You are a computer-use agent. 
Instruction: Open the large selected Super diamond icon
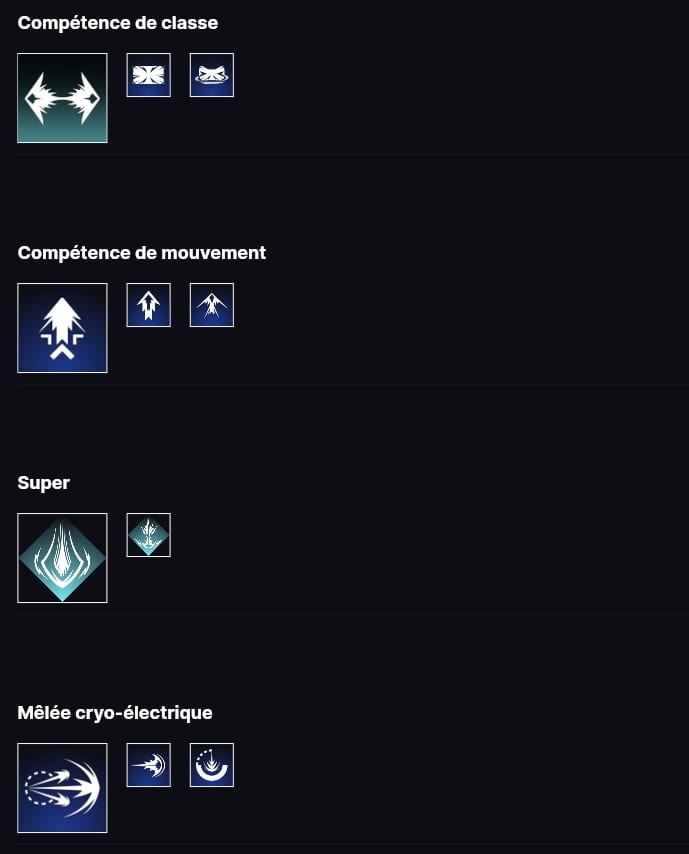[62, 558]
